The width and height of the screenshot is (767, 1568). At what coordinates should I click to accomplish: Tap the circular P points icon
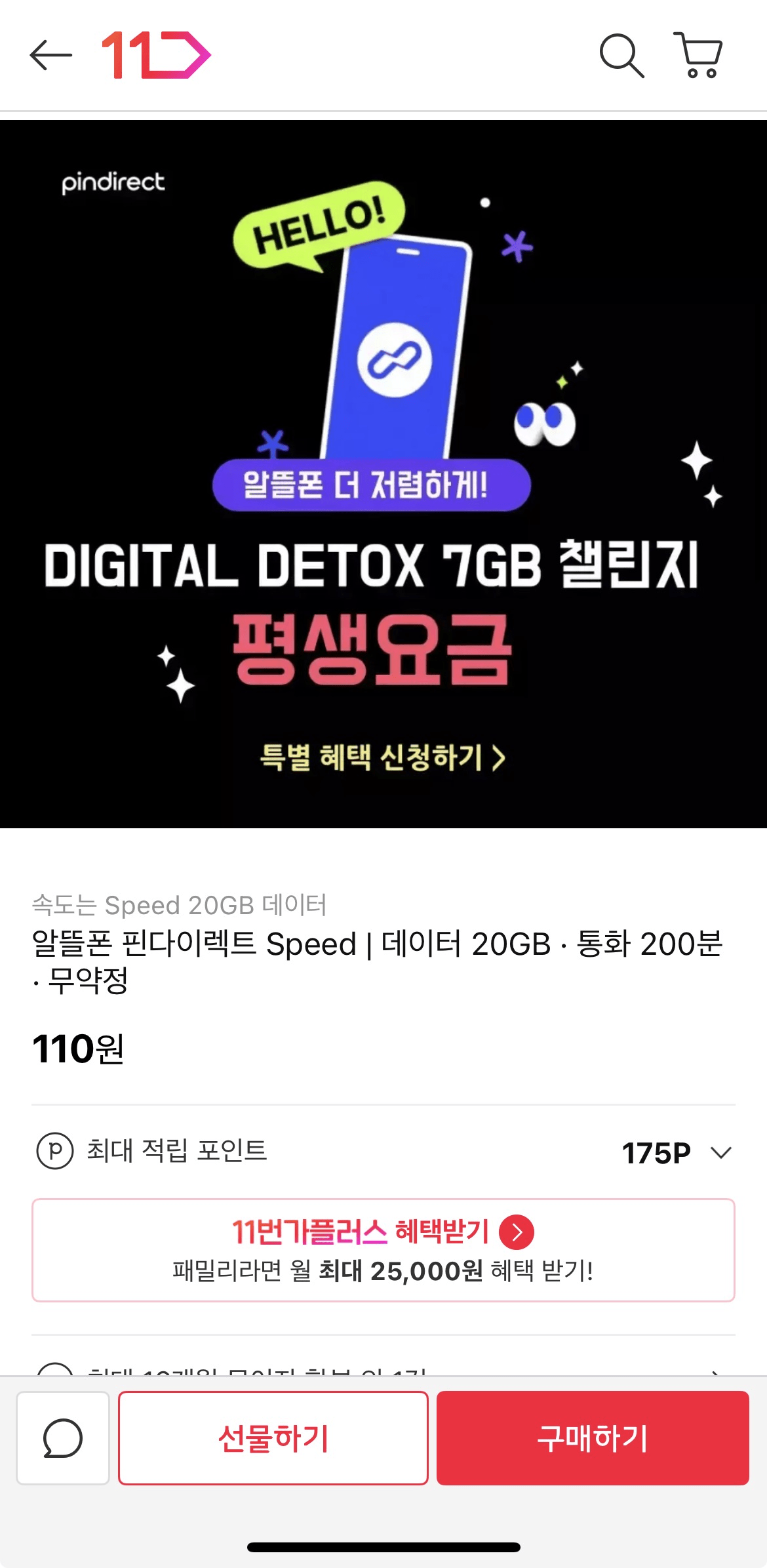[x=56, y=1151]
